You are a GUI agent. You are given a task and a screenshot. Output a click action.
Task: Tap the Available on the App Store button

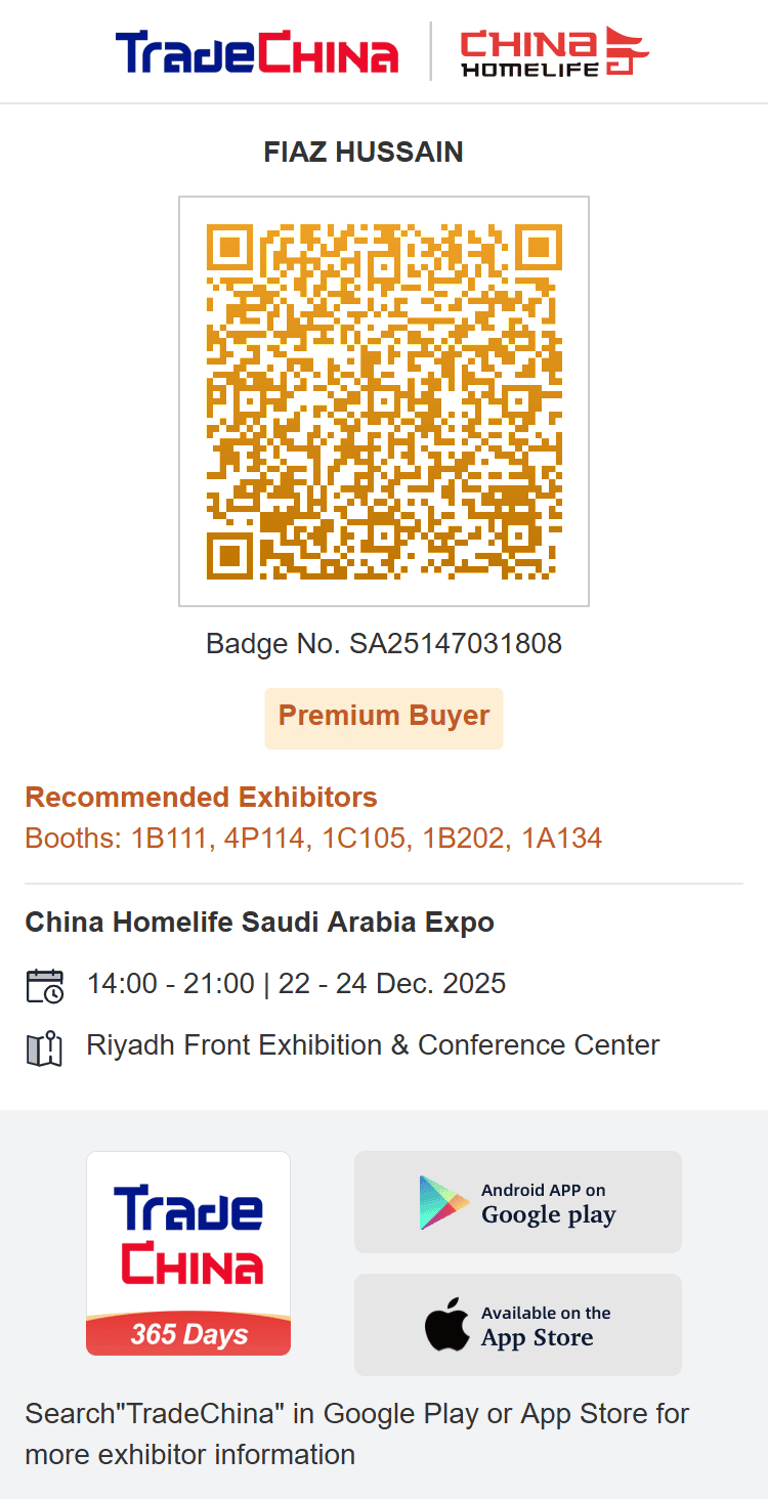point(517,1325)
